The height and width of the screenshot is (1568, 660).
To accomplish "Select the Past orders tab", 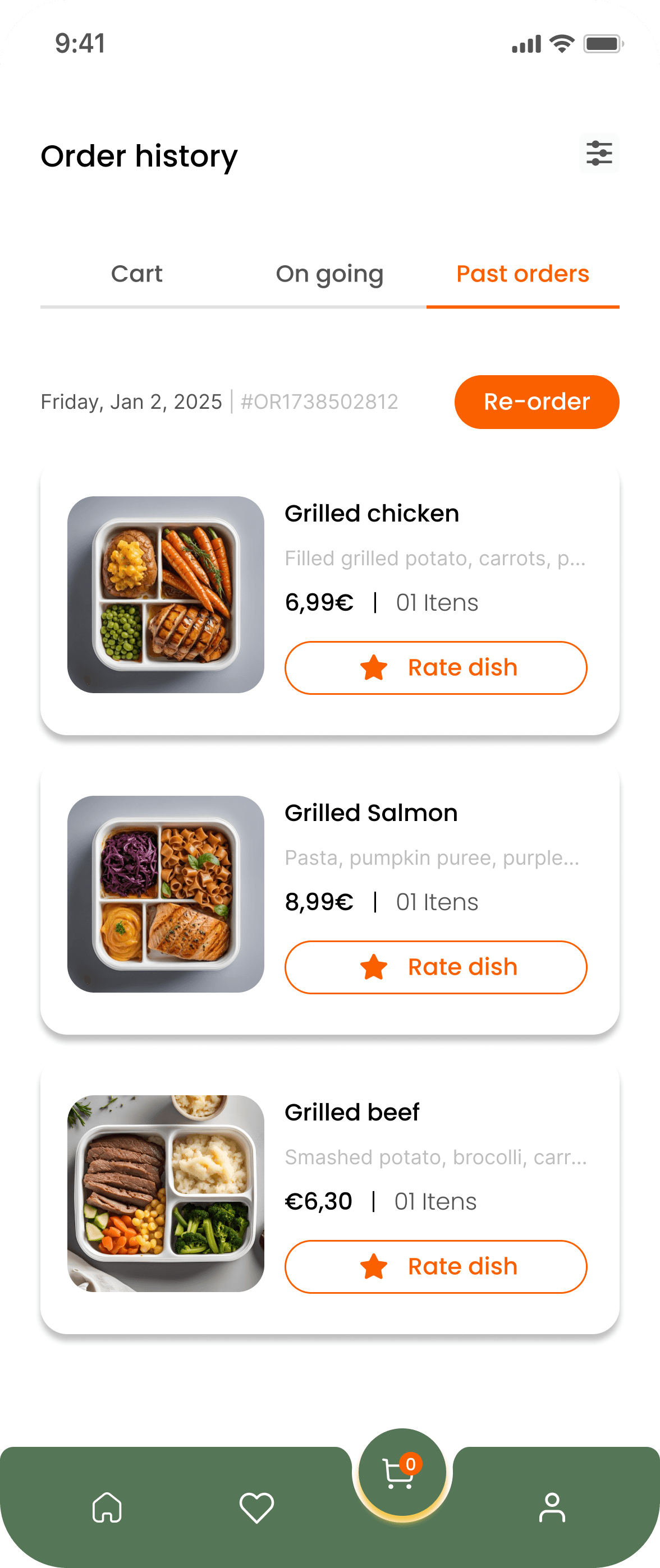I will (x=522, y=274).
